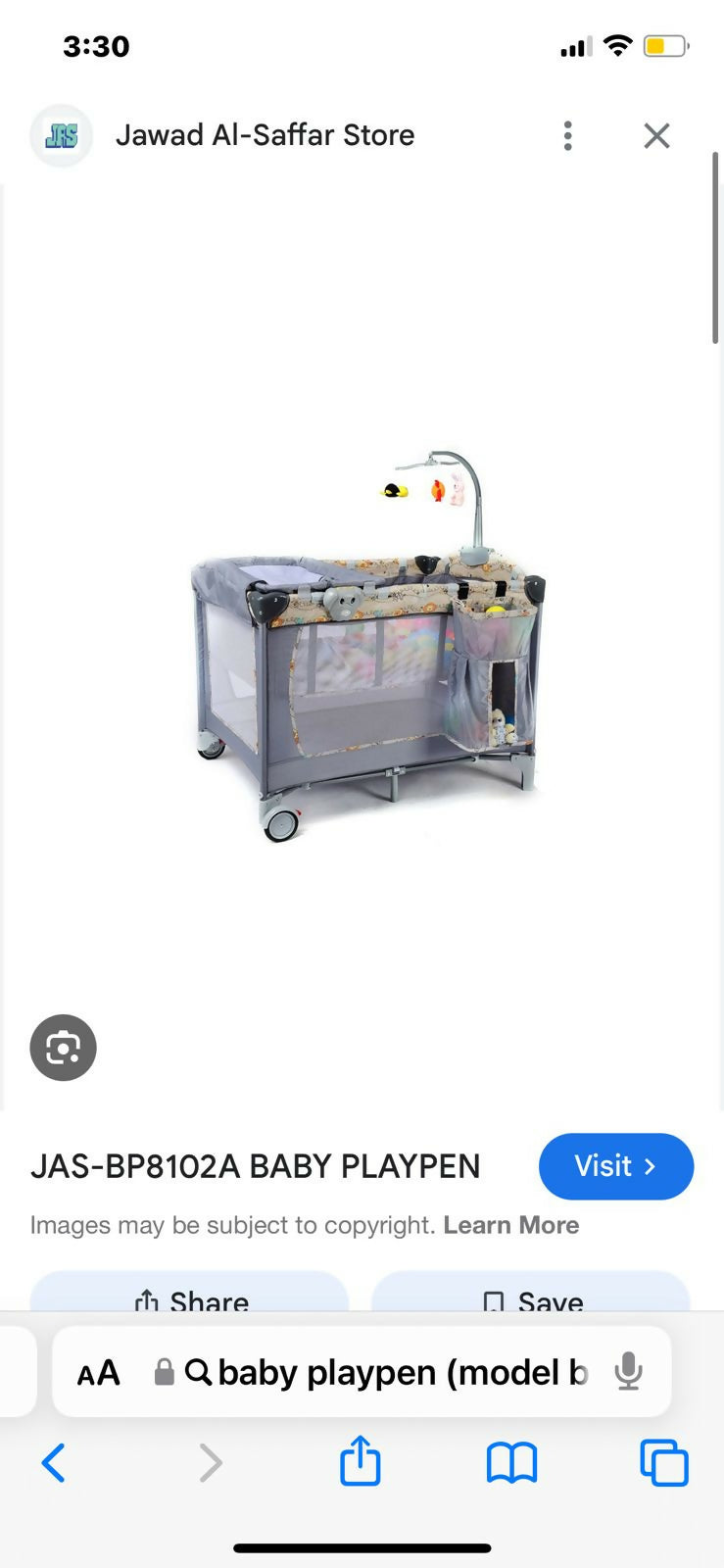Image resolution: width=724 pixels, height=1568 pixels.
Task: Open the three-dot overflow menu
Action: click(567, 135)
